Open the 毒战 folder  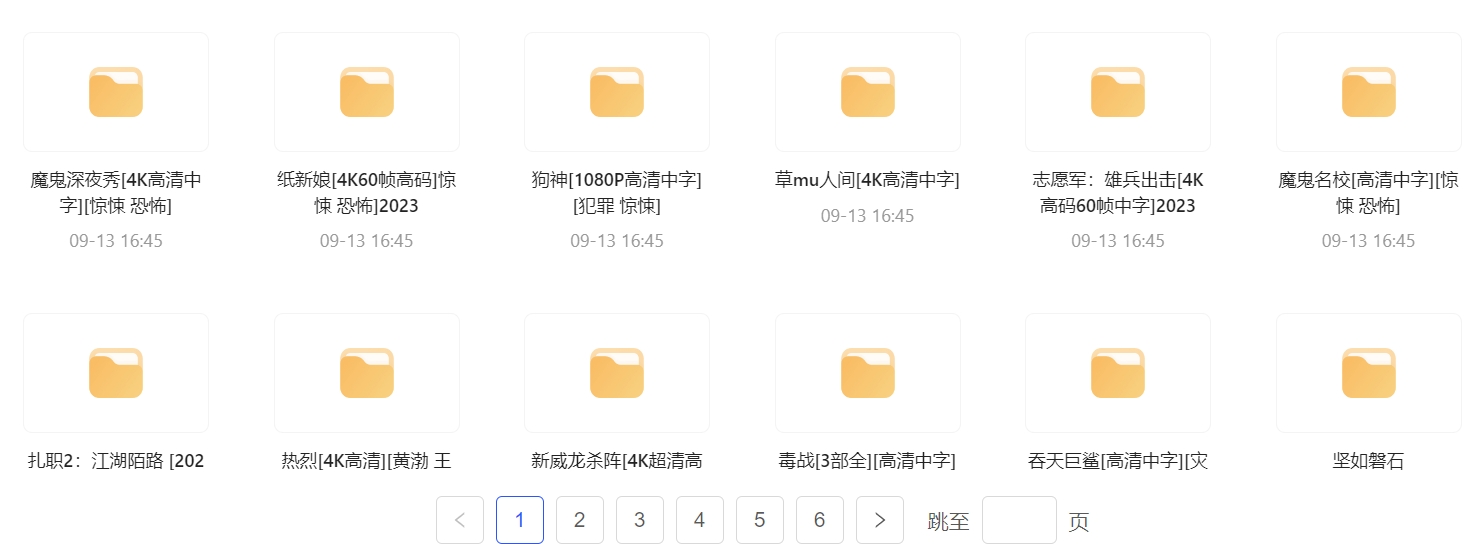[867, 373]
